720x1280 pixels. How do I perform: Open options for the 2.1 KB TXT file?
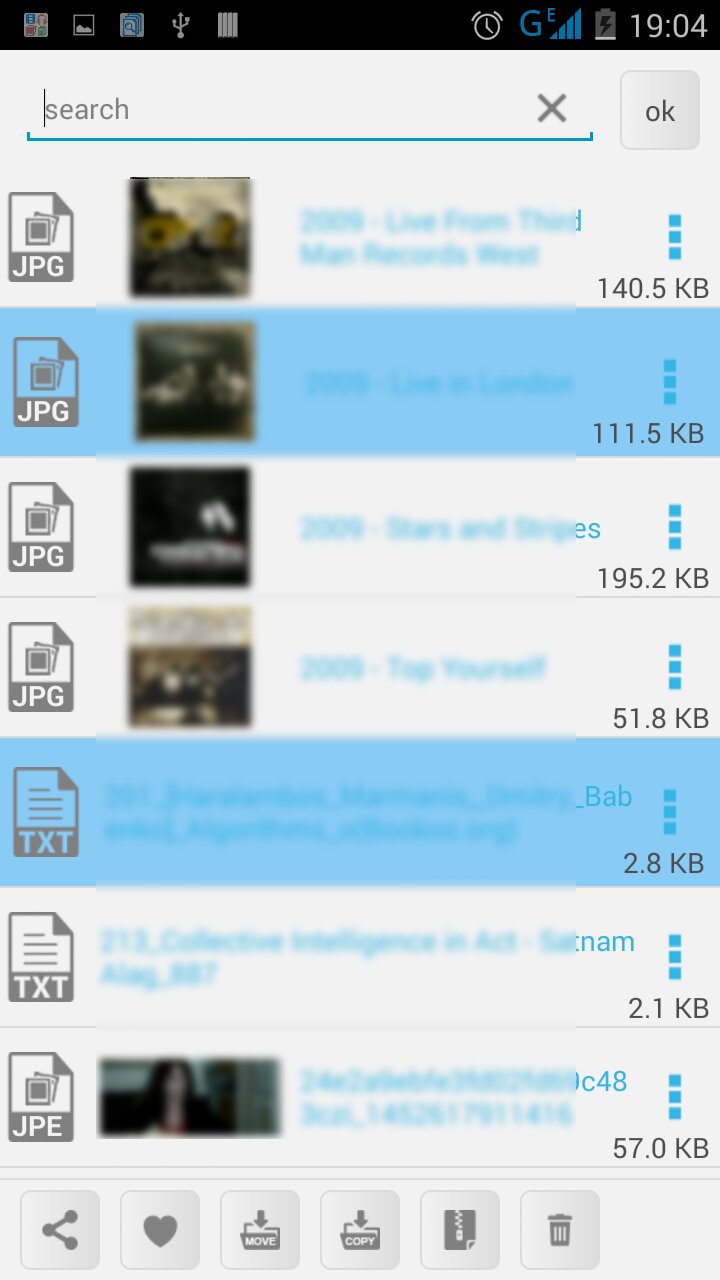[674, 957]
